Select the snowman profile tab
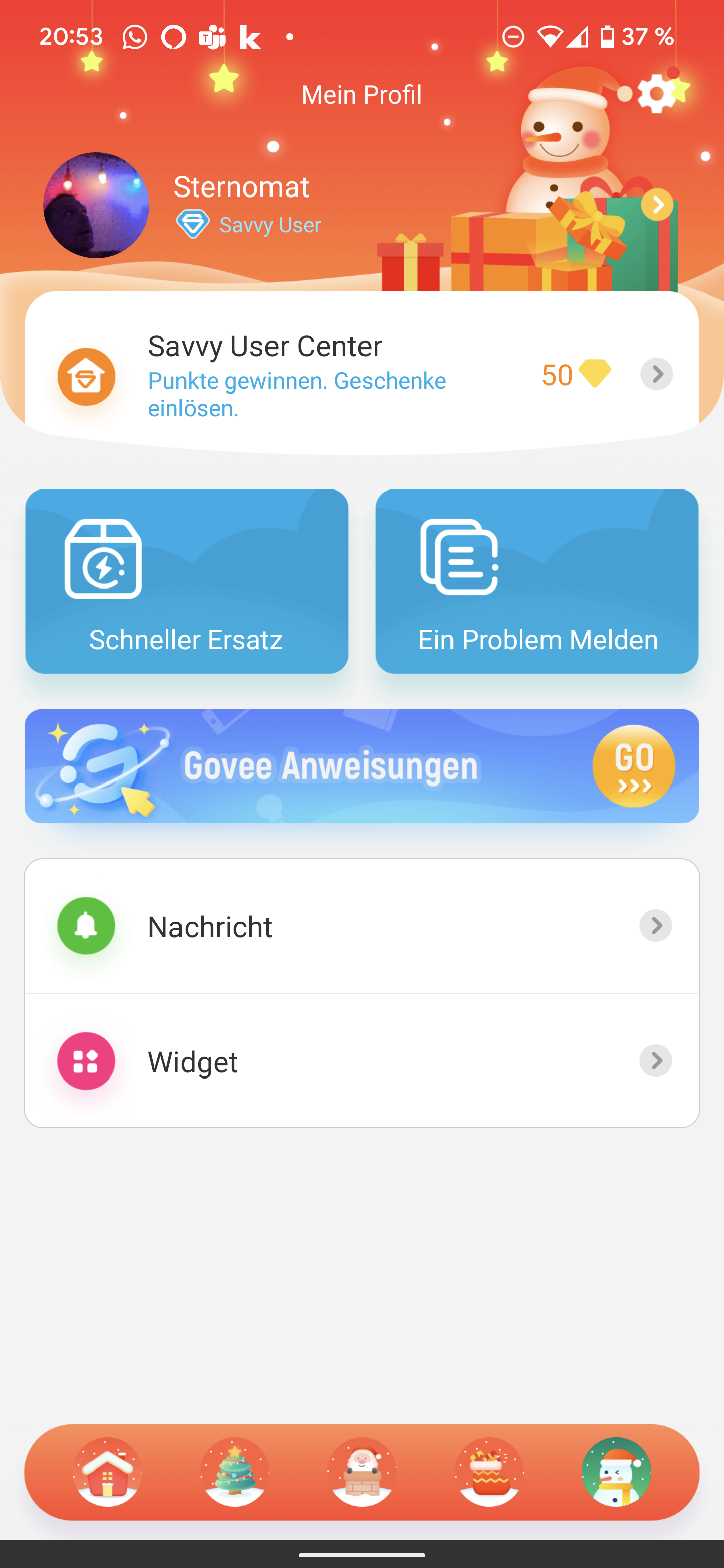This screenshot has width=724, height=1568. point(615,1472)
